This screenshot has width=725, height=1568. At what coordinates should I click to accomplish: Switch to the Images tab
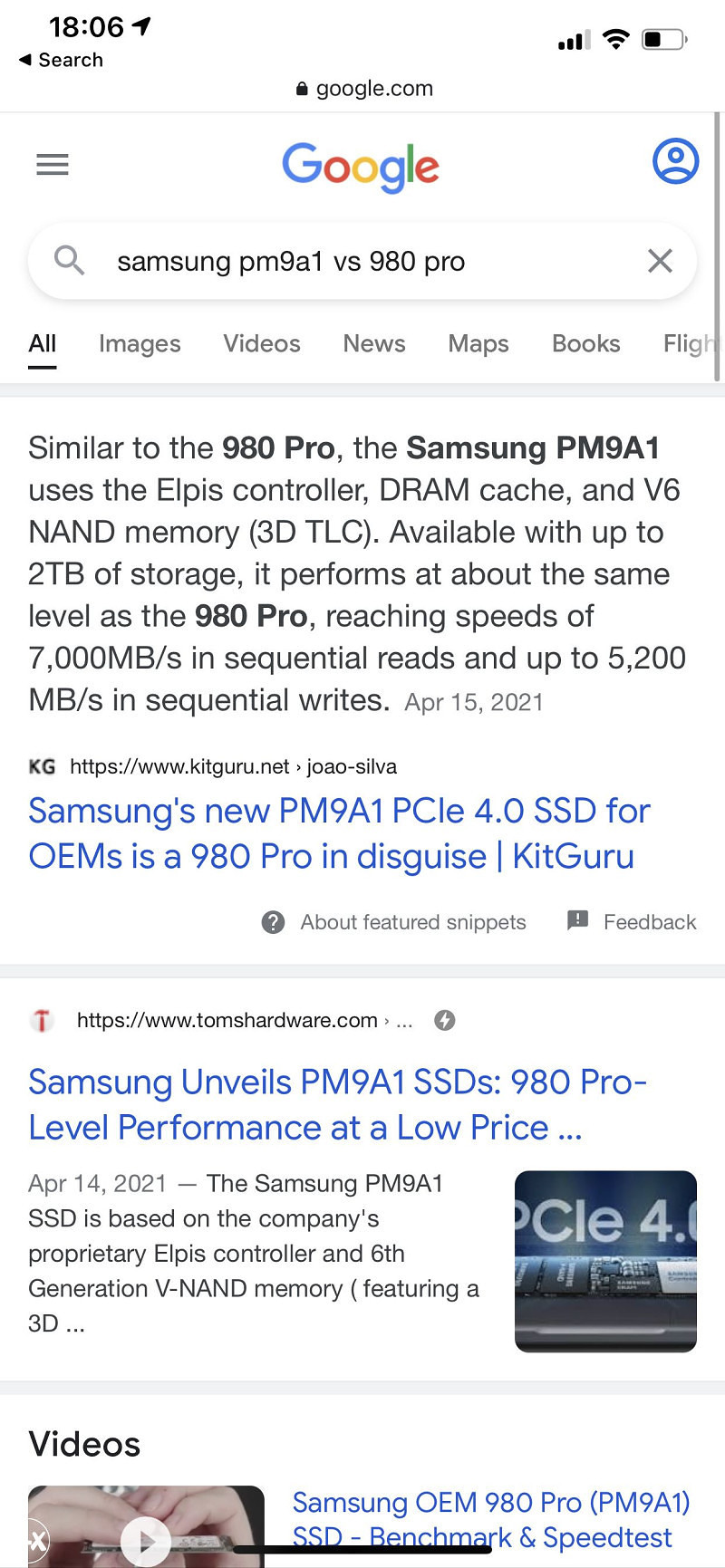140,343
